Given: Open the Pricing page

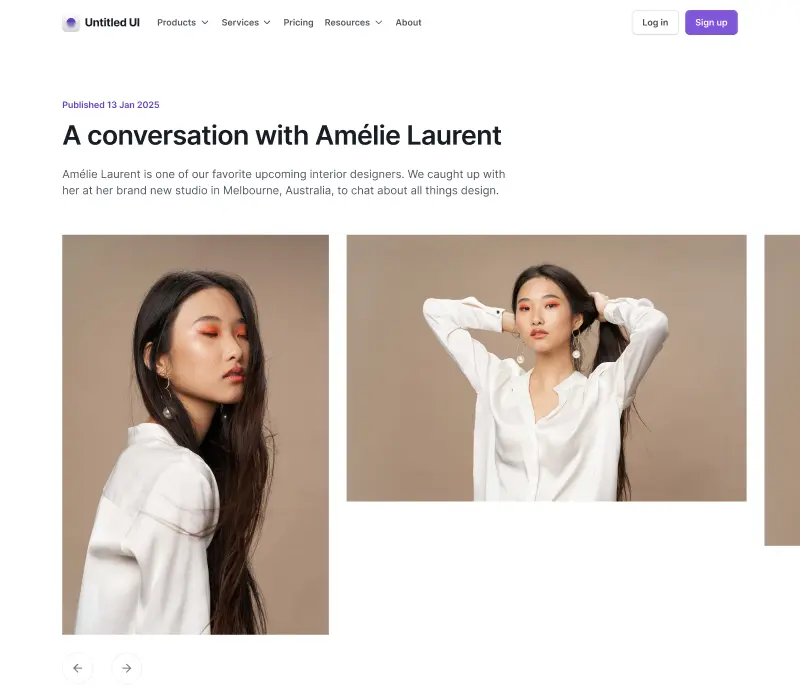Looking at the screenshot, I should (x=298, y=22).
